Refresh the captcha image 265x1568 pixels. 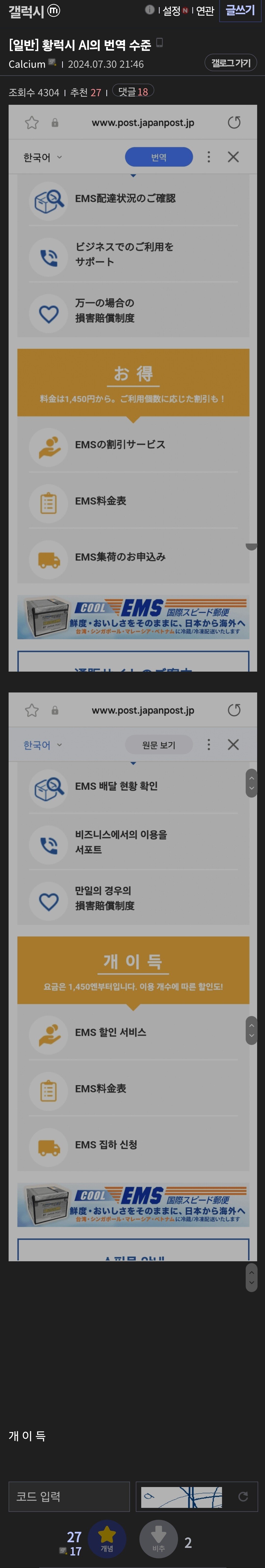coord(242,1496)
